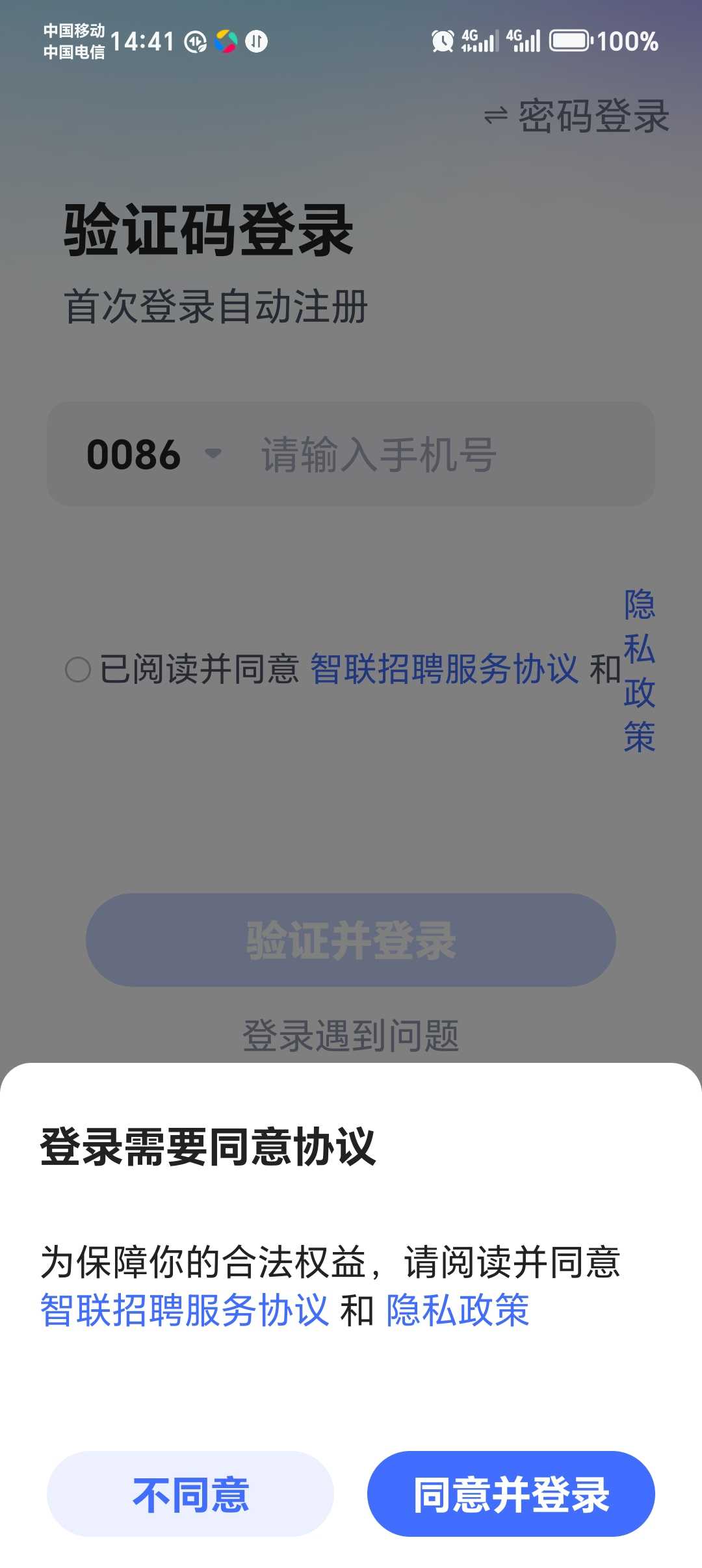Decline the agreement with 不同意
Screen dimensions: 702x1568
(190, 1494)
